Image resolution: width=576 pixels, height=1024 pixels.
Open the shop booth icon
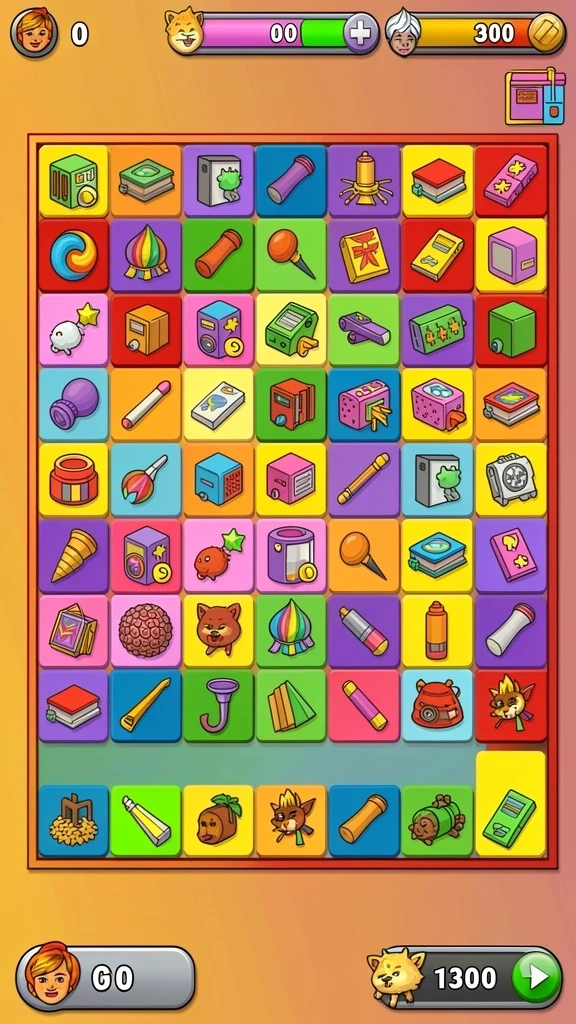pos(535,96)
